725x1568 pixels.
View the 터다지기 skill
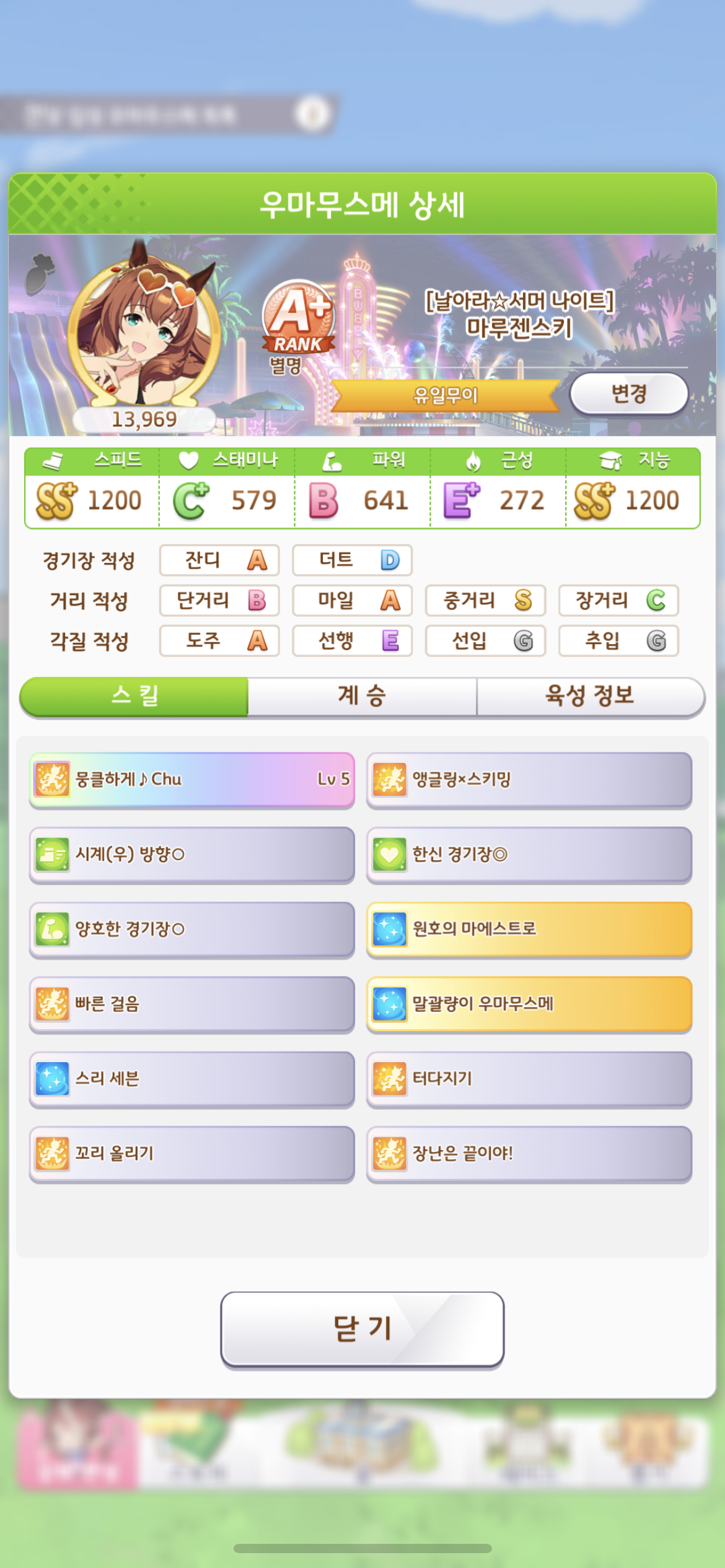(x=529, y=1079)
